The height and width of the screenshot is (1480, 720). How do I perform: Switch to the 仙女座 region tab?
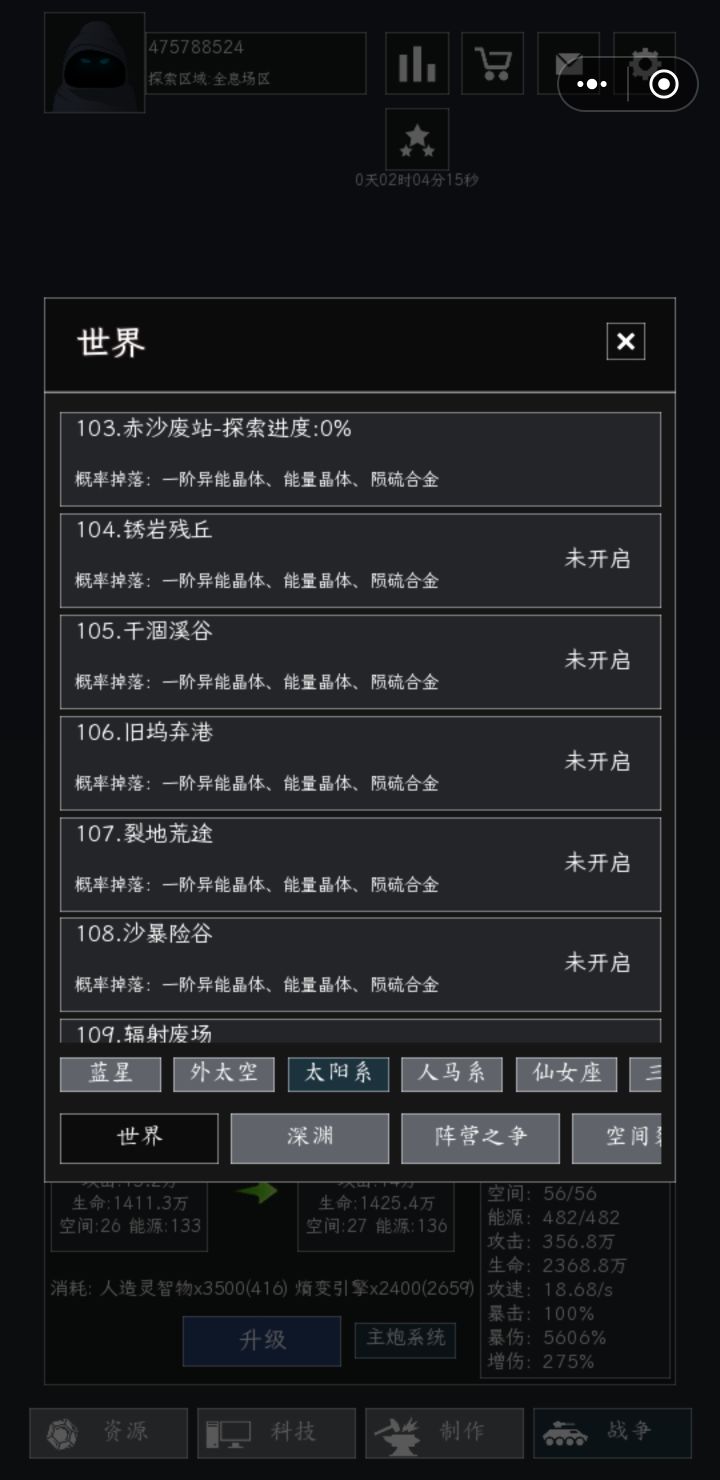[566, 1074]
